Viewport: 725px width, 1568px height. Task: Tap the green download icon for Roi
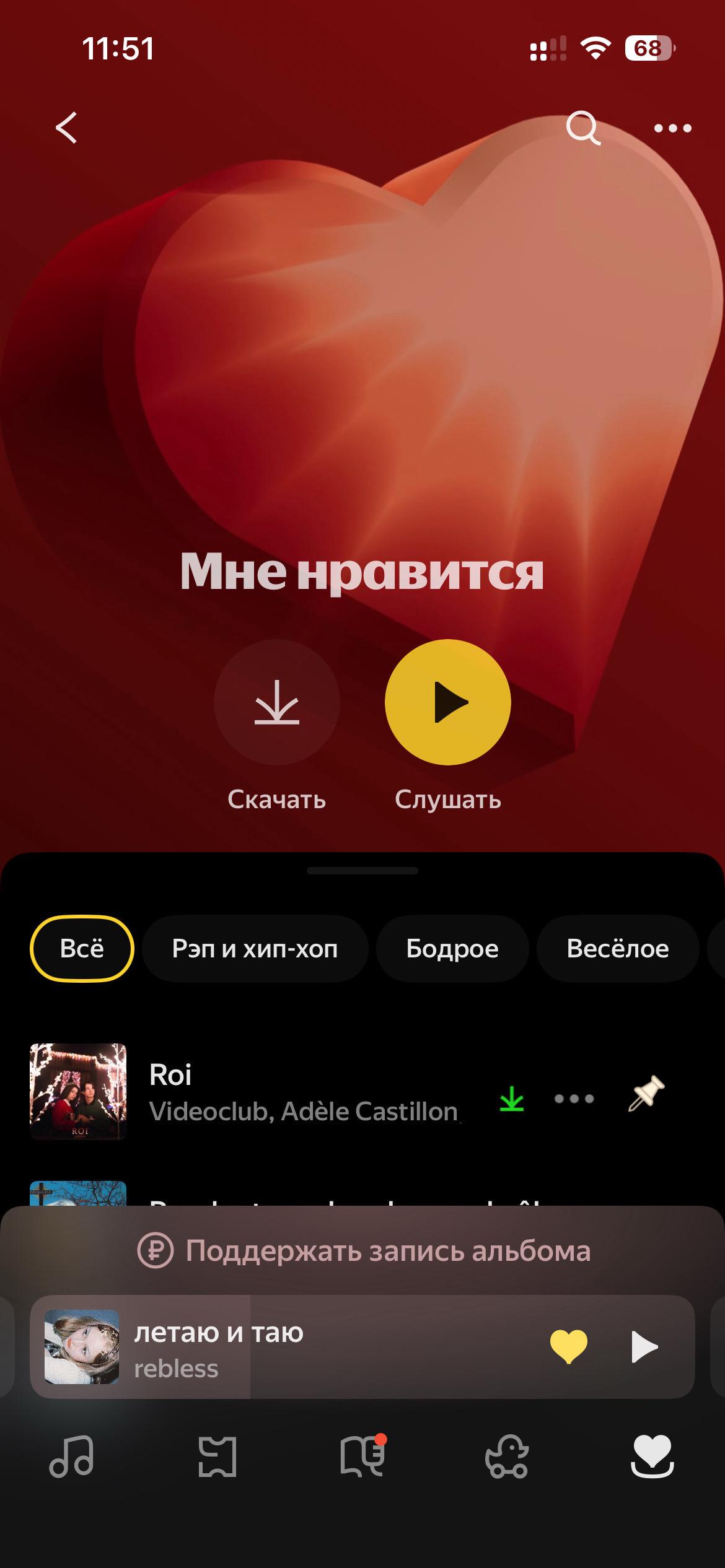(x=511, y=1099)
